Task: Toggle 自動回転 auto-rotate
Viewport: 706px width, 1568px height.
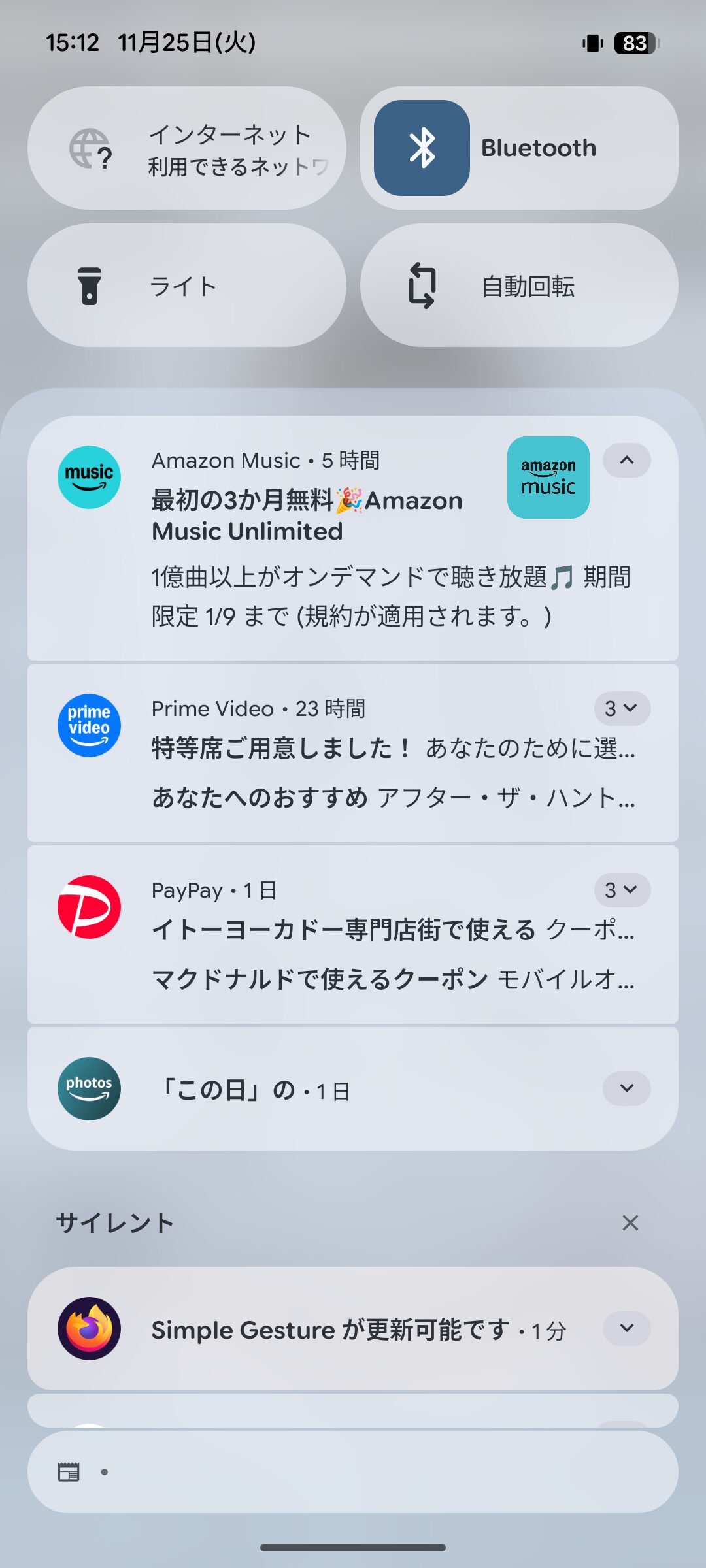Action: (519, 286)
